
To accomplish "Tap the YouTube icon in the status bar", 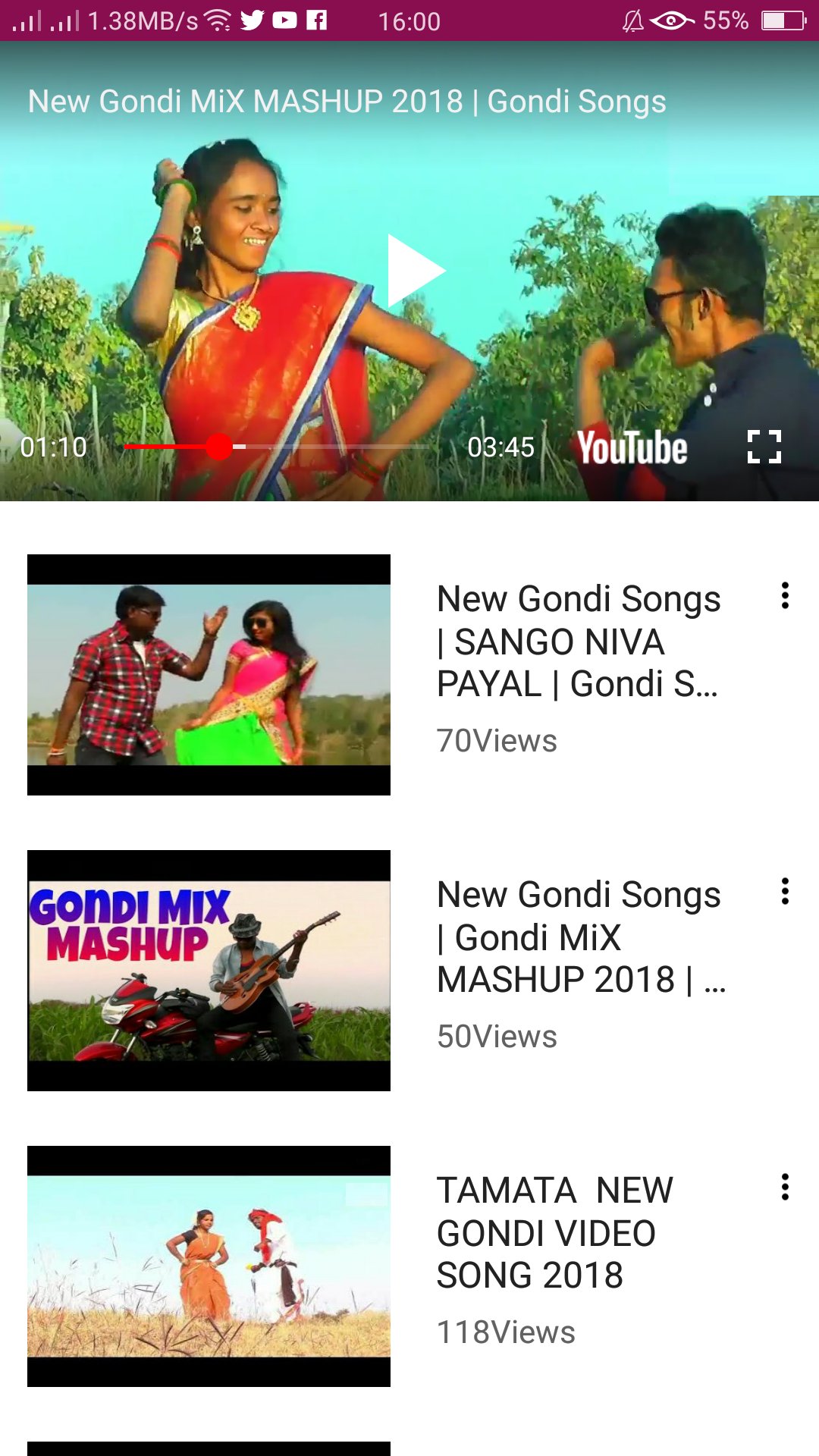I will tap(284, 20).
